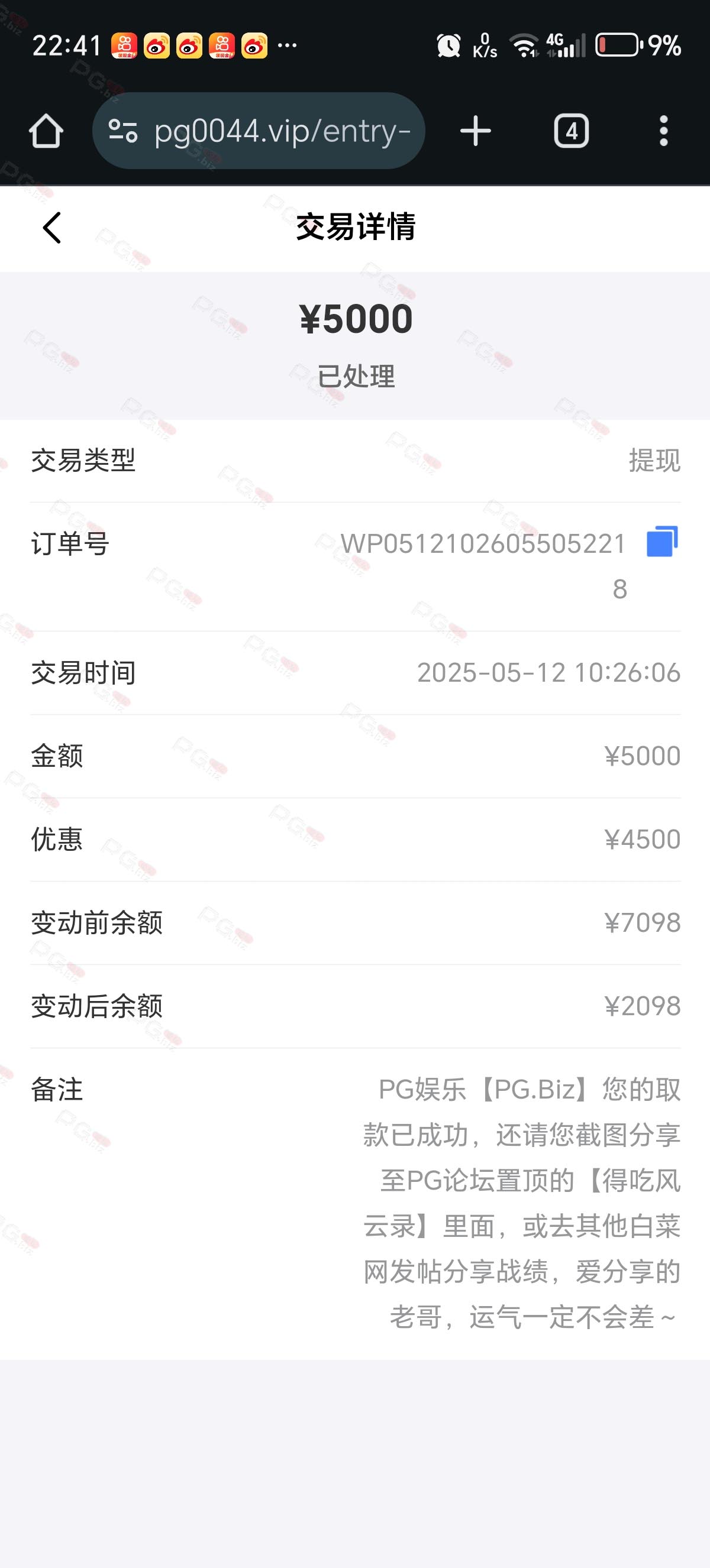Copy the order number
Image resolution: width=710 pixels, height=1568 pixels.
click(663, 541)
